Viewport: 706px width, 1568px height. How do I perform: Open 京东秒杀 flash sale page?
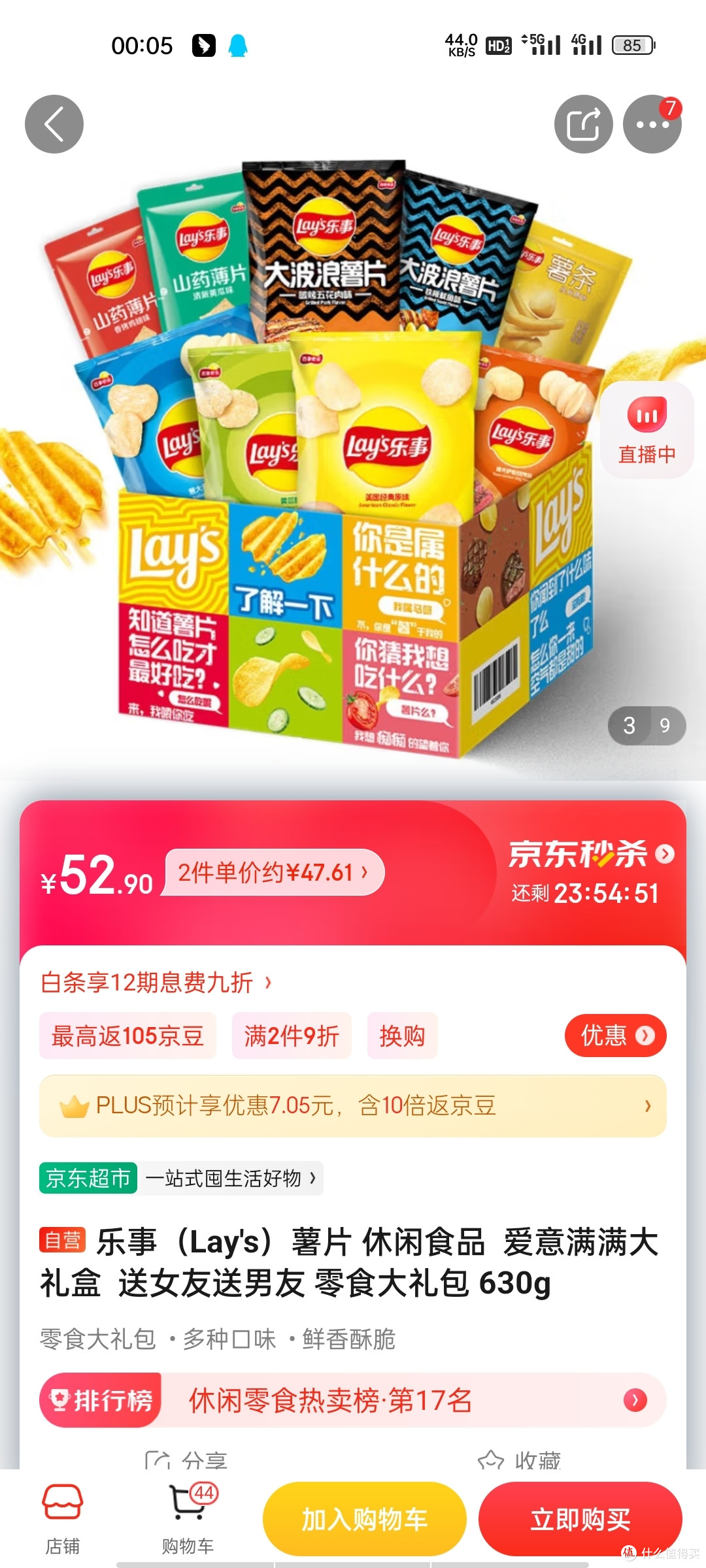(x=580, y=853)
